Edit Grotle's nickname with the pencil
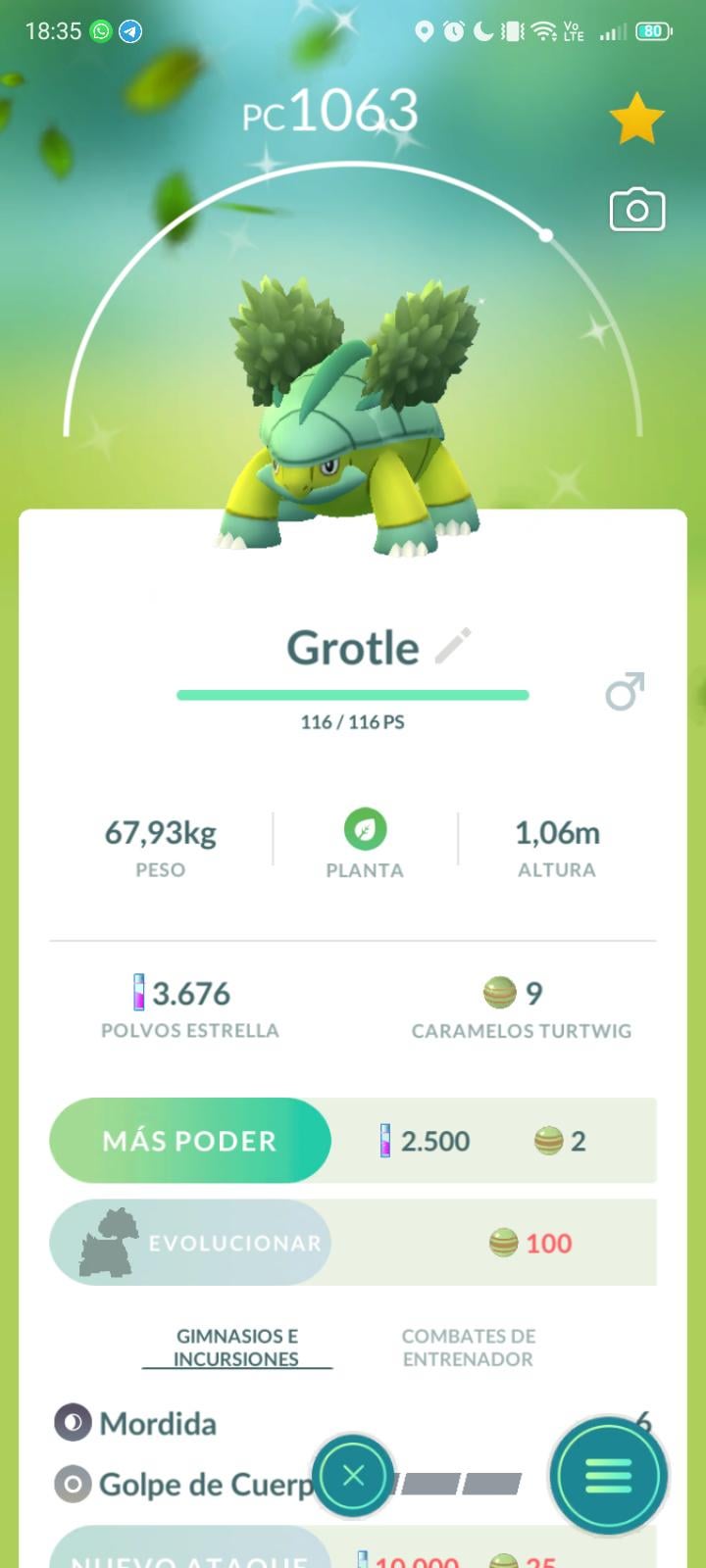706x1568 pixels. (x=453, y=646)
